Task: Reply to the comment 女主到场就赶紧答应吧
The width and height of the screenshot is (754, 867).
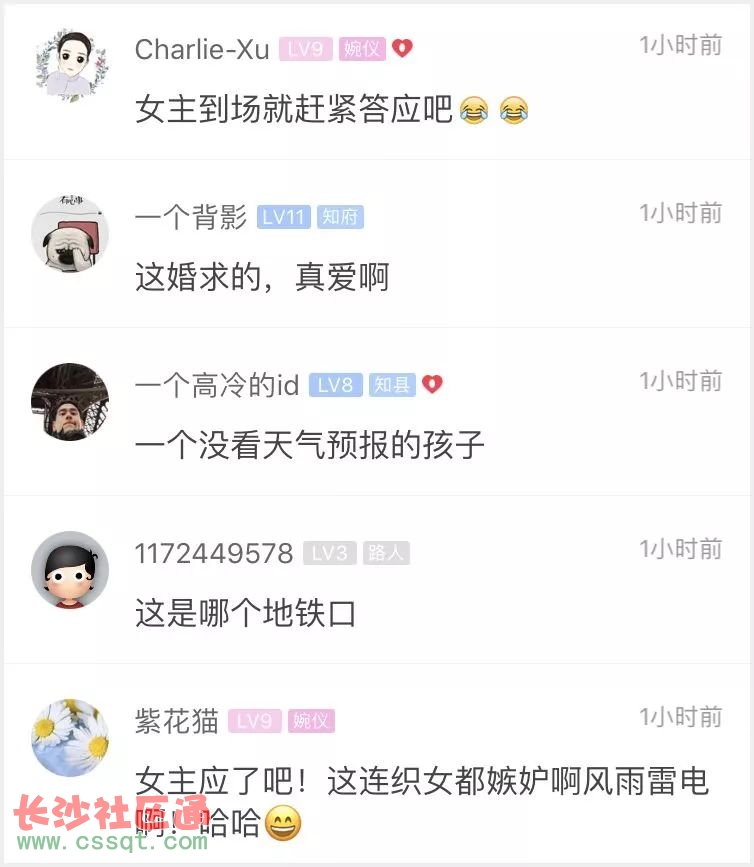Action: [295, 109]
